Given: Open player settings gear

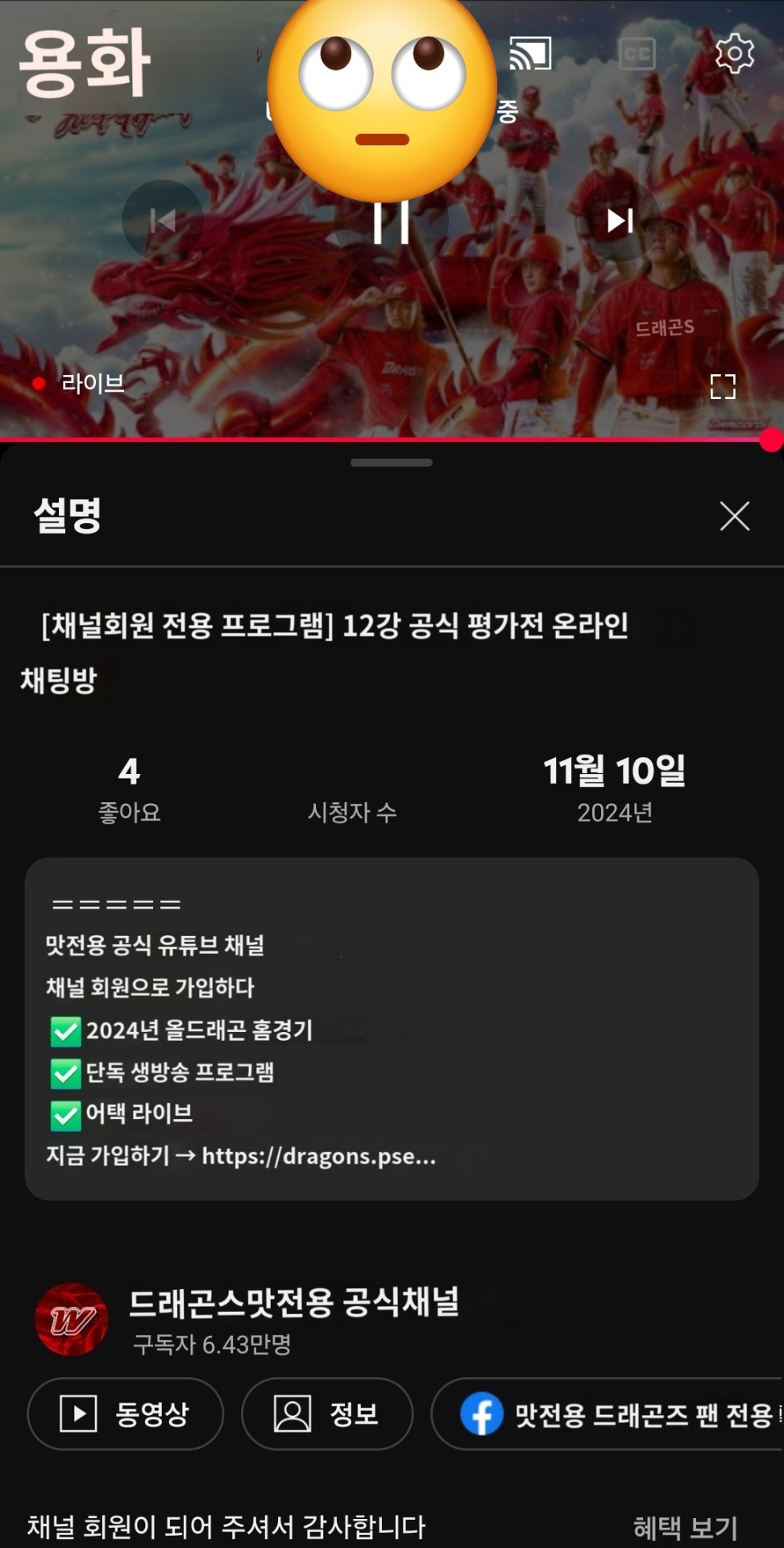Looking at the screenshot, I should pyautogui.click(x=734, y=54).
